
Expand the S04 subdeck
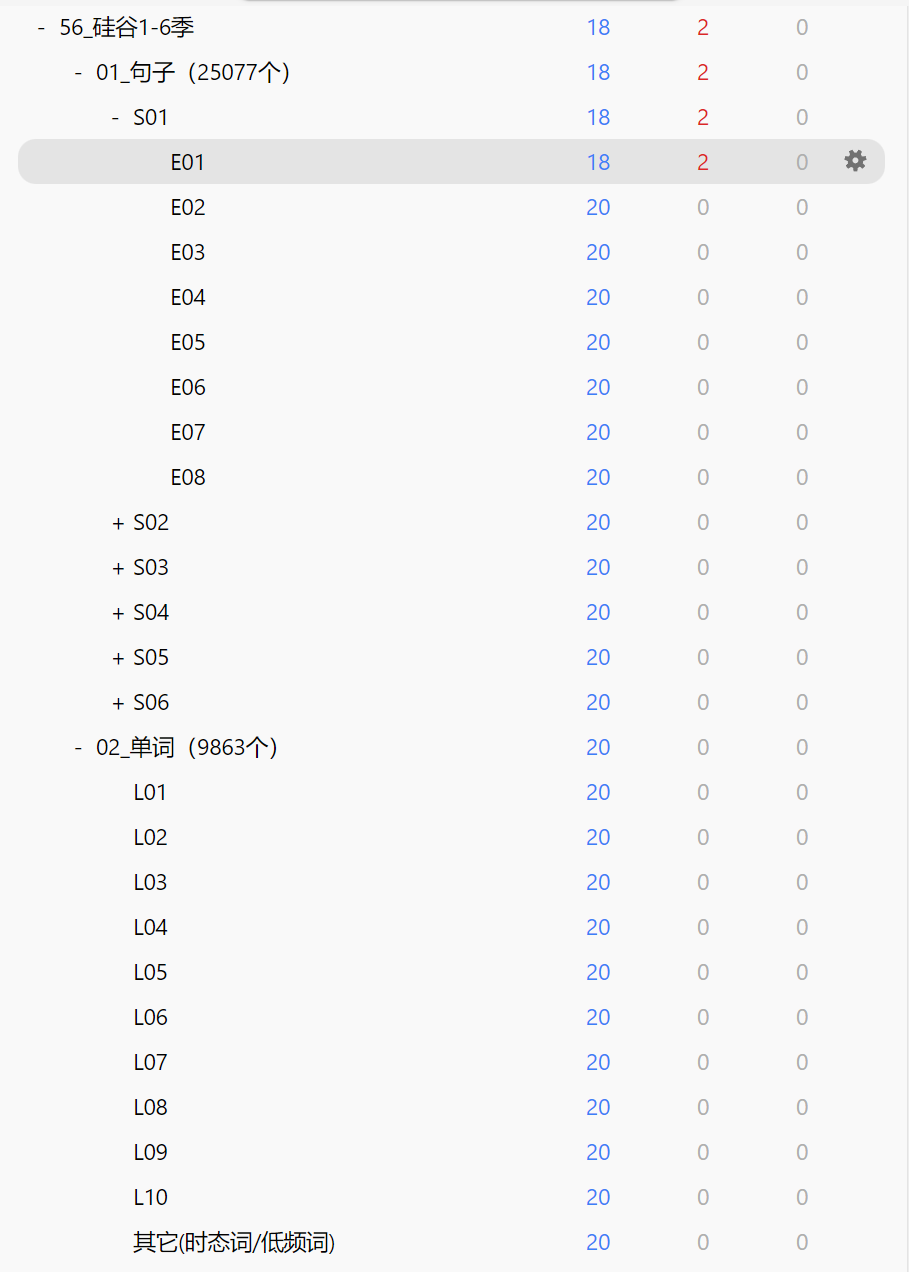[118, 613]
